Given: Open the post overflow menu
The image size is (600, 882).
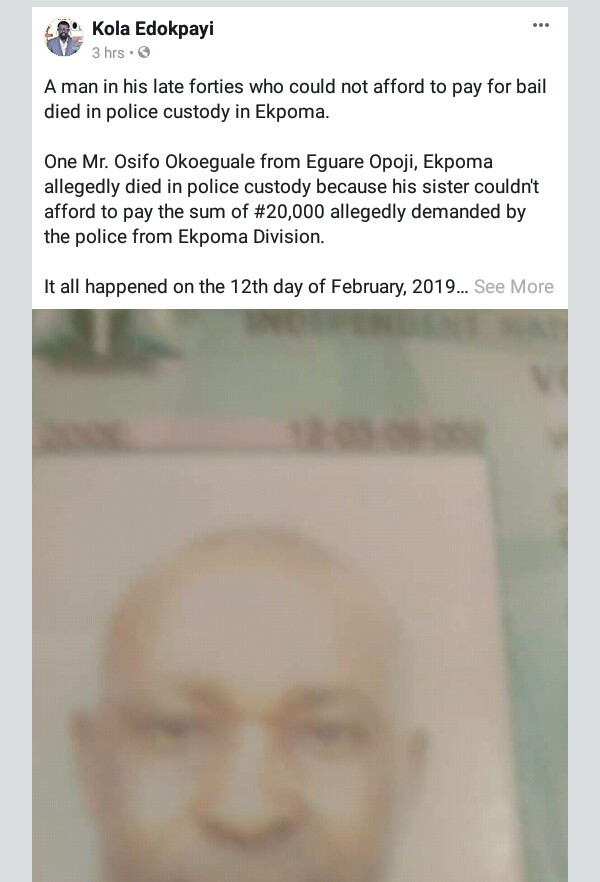Looking at the screenshot, I should [x=541, y=24].
